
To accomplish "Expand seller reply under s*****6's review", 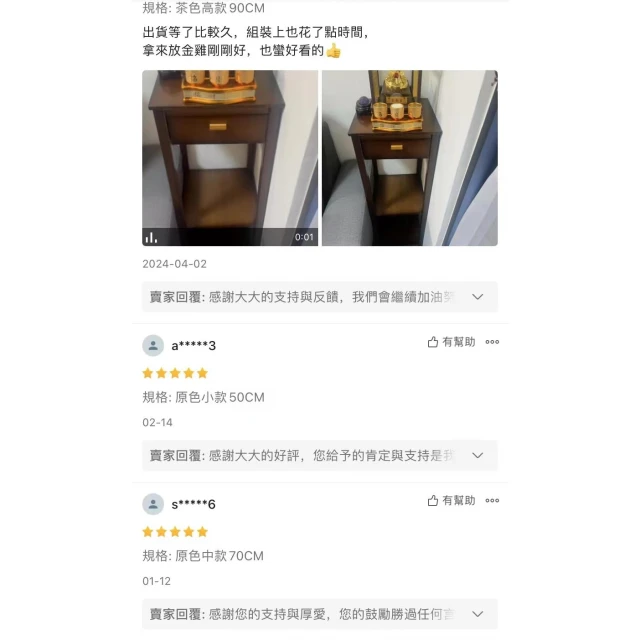I will (477, 613).
